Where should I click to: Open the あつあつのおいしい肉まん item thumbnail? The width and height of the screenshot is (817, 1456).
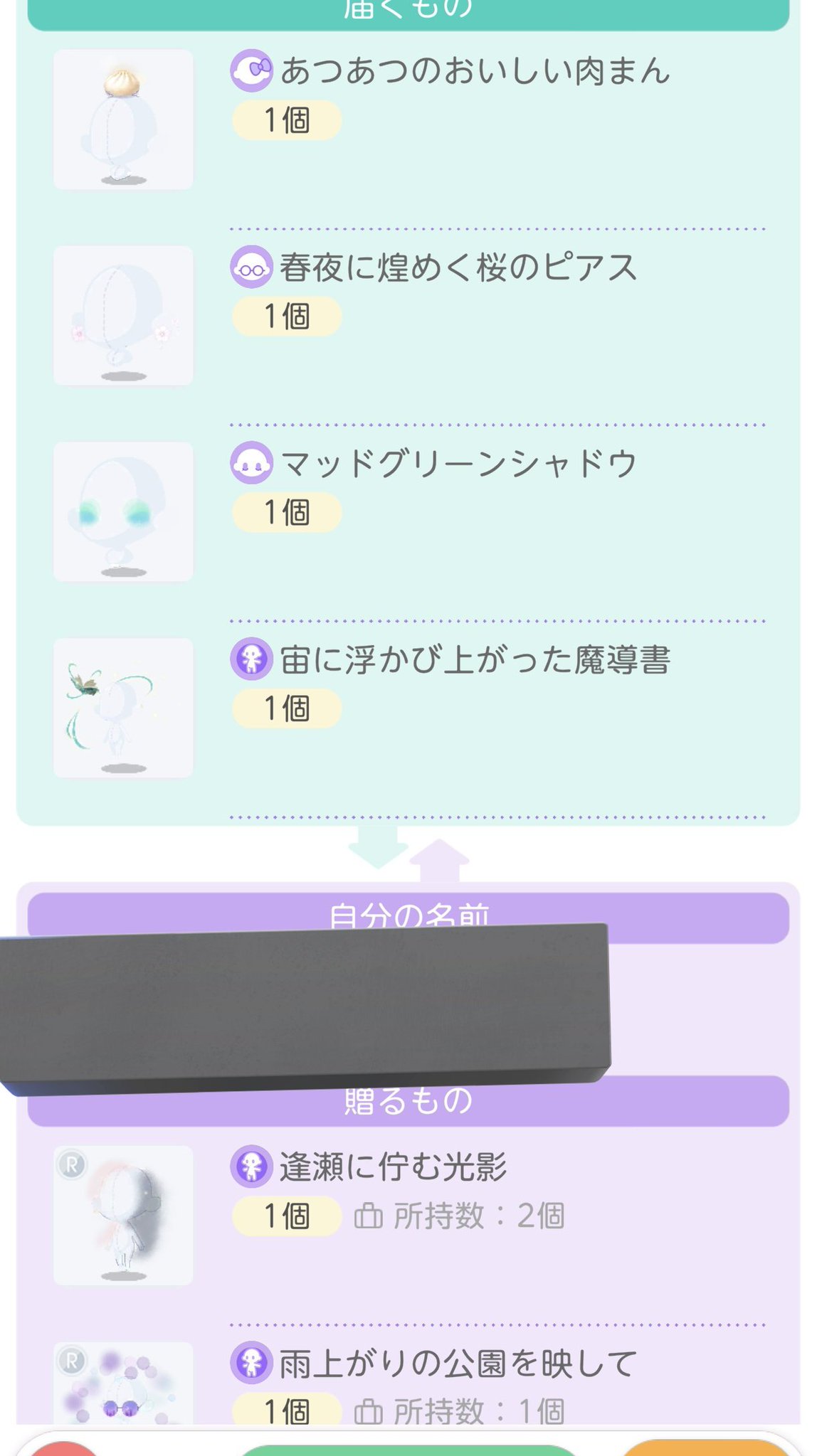(123, 119)
